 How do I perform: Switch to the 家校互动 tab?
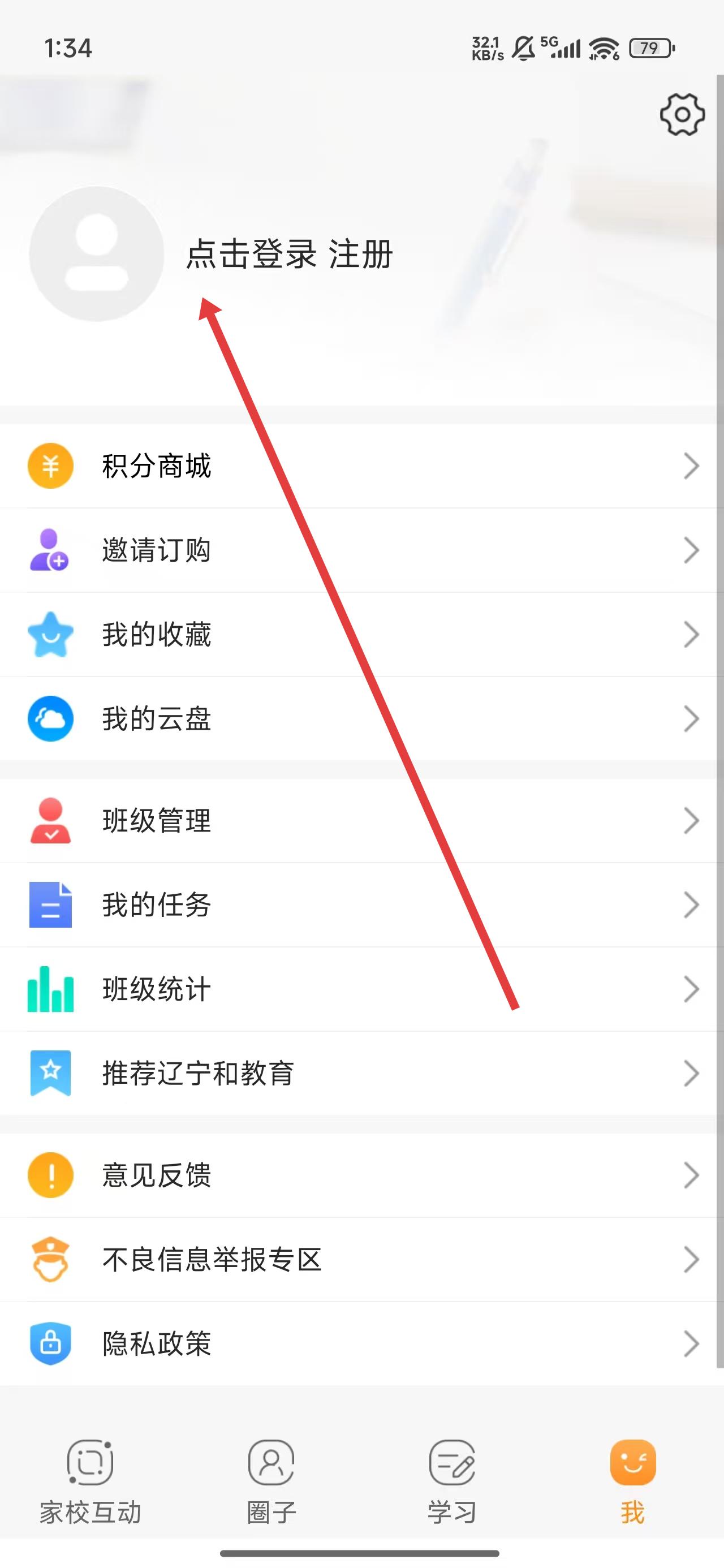(90, 1480)
